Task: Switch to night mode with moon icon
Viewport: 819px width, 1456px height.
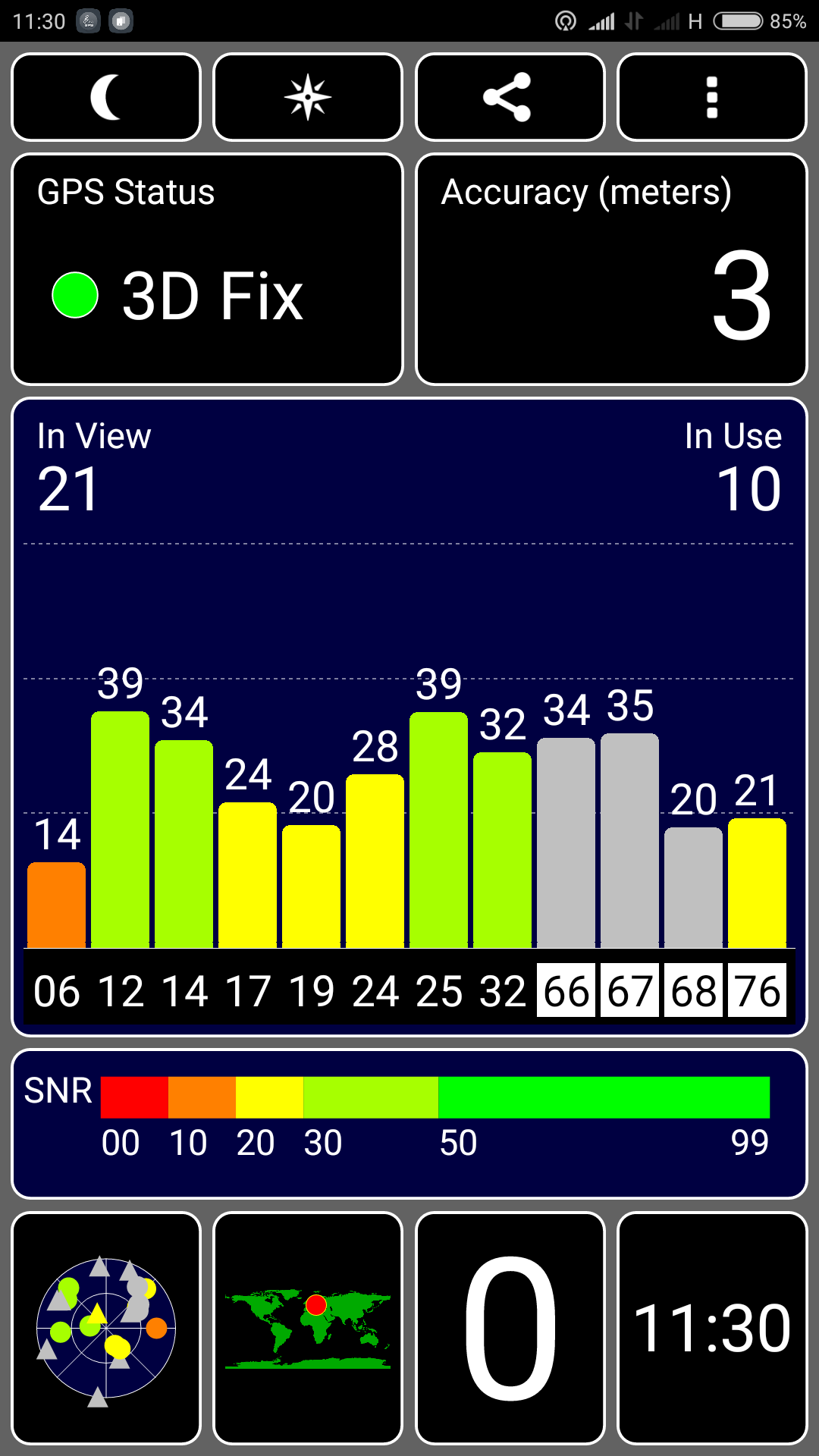Action: pyautogui.click(x=106, y=97)
